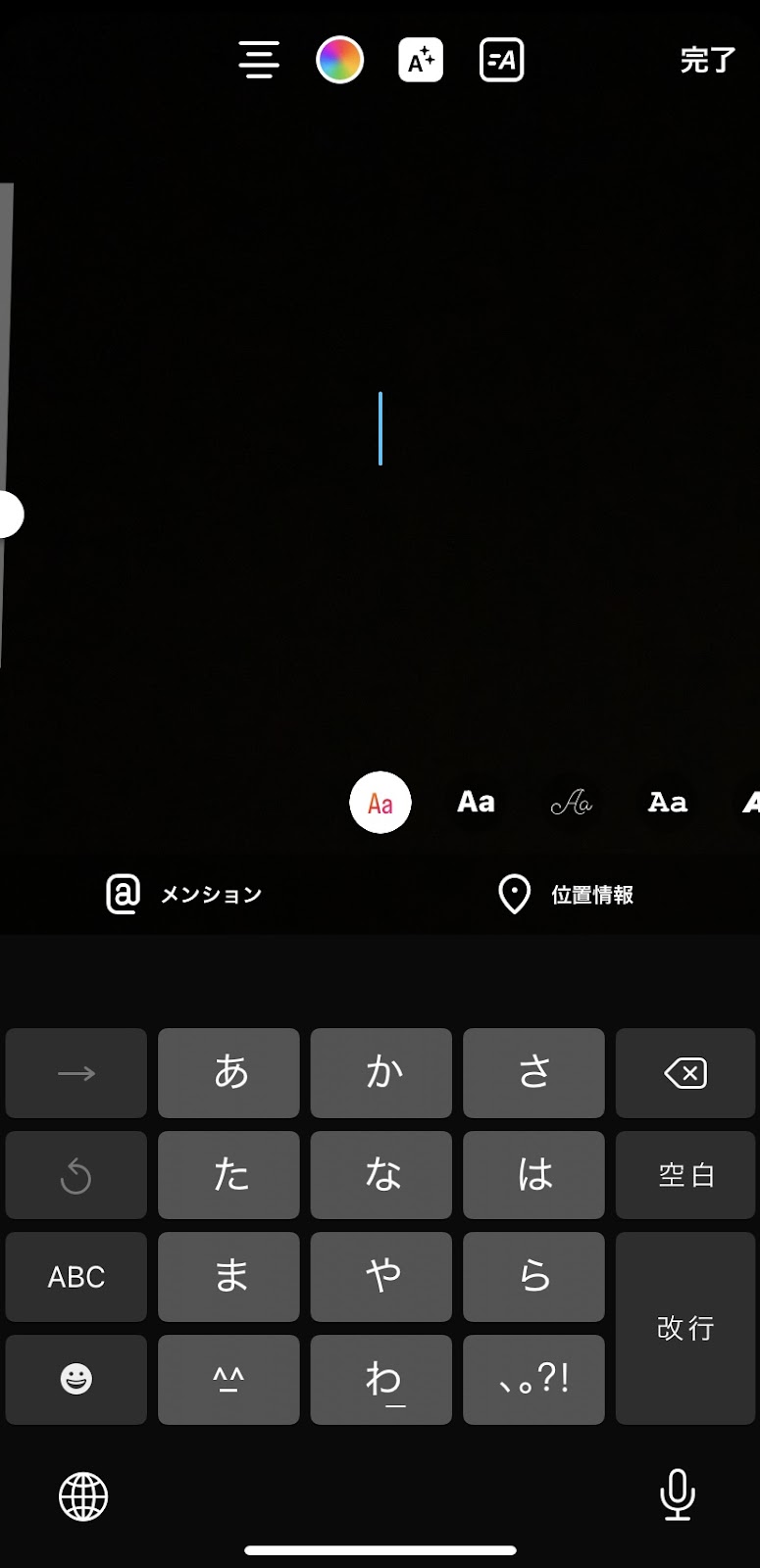The width and height of the screenshot is (760, 1568).
Task: Start voice dictation with microphone
Action: 677,1495
